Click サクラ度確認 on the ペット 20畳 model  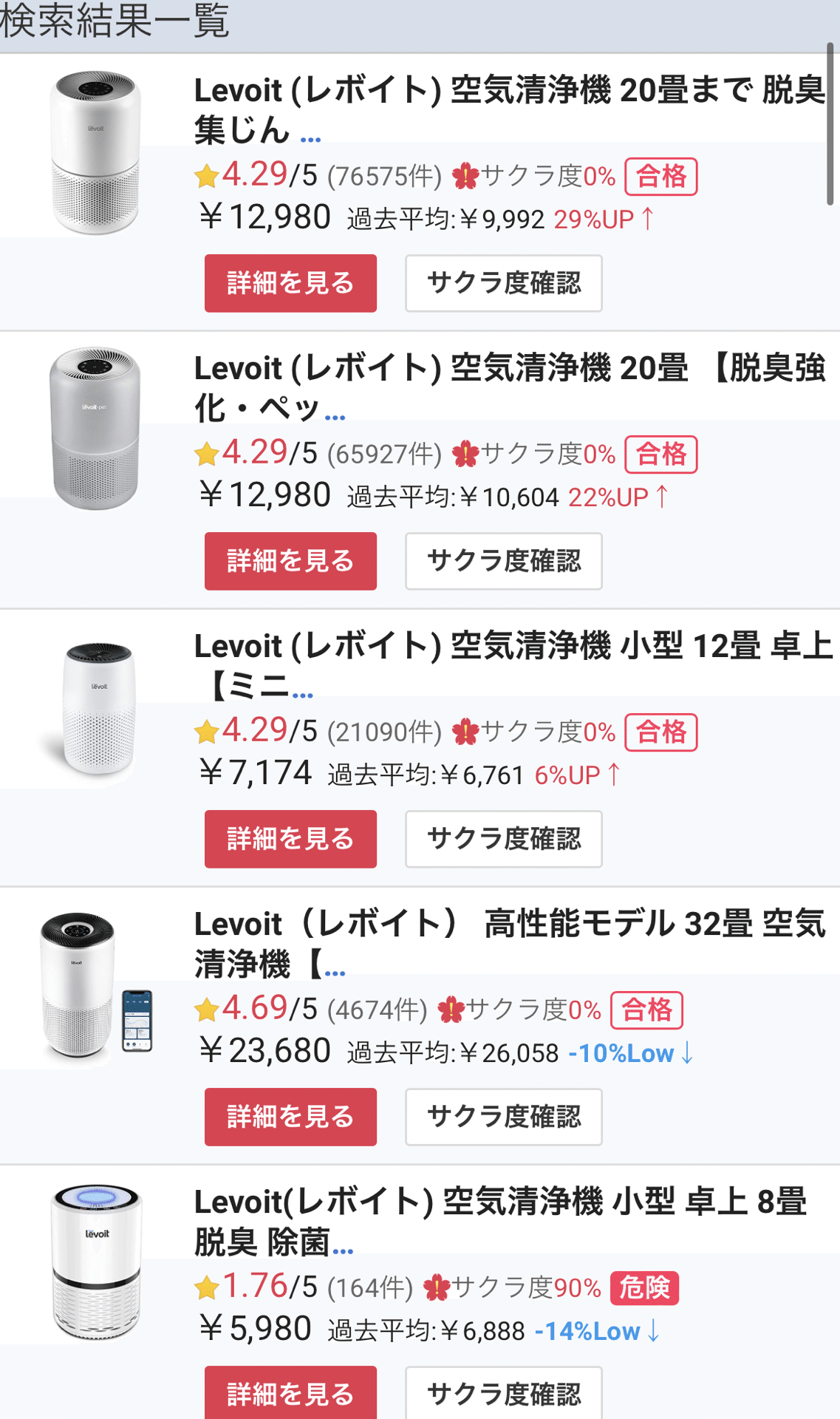click(x=503, y=561)
